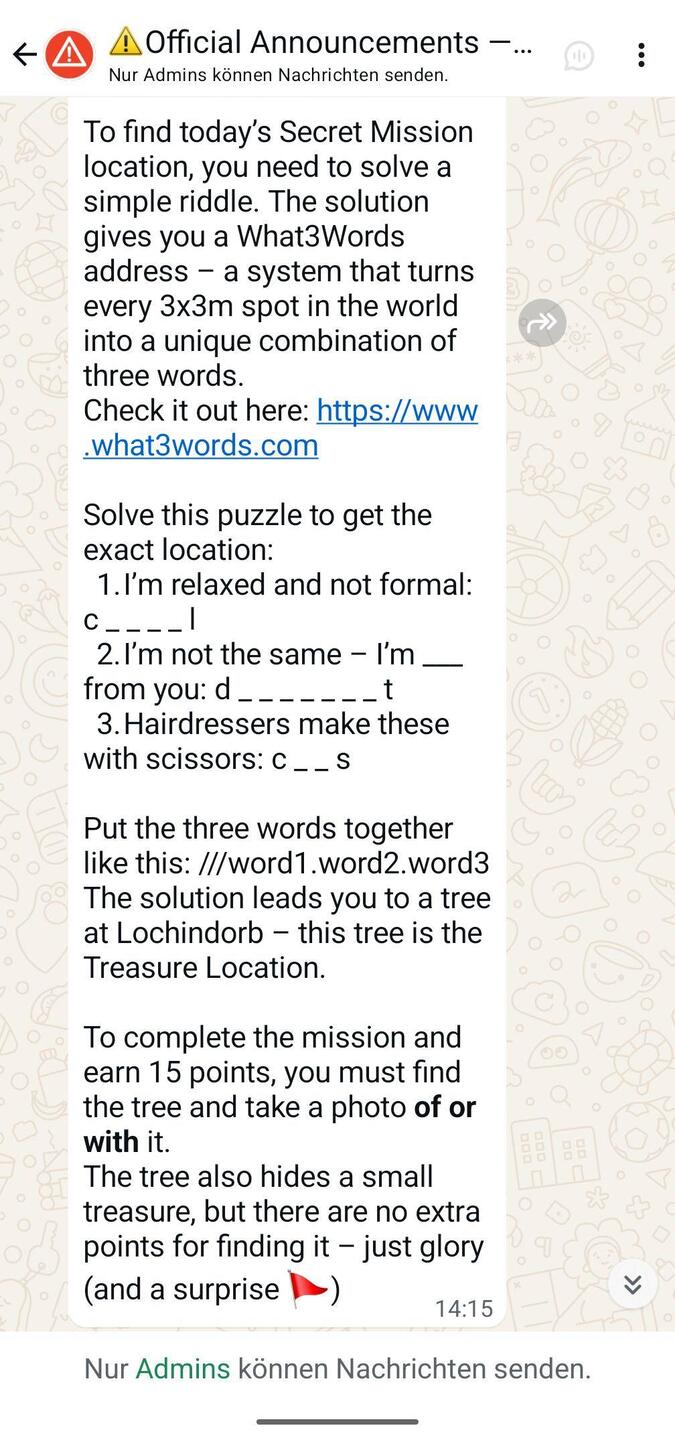Forward this announcement message
Screen dimensions: 675x1440
[x=542, y=323]
